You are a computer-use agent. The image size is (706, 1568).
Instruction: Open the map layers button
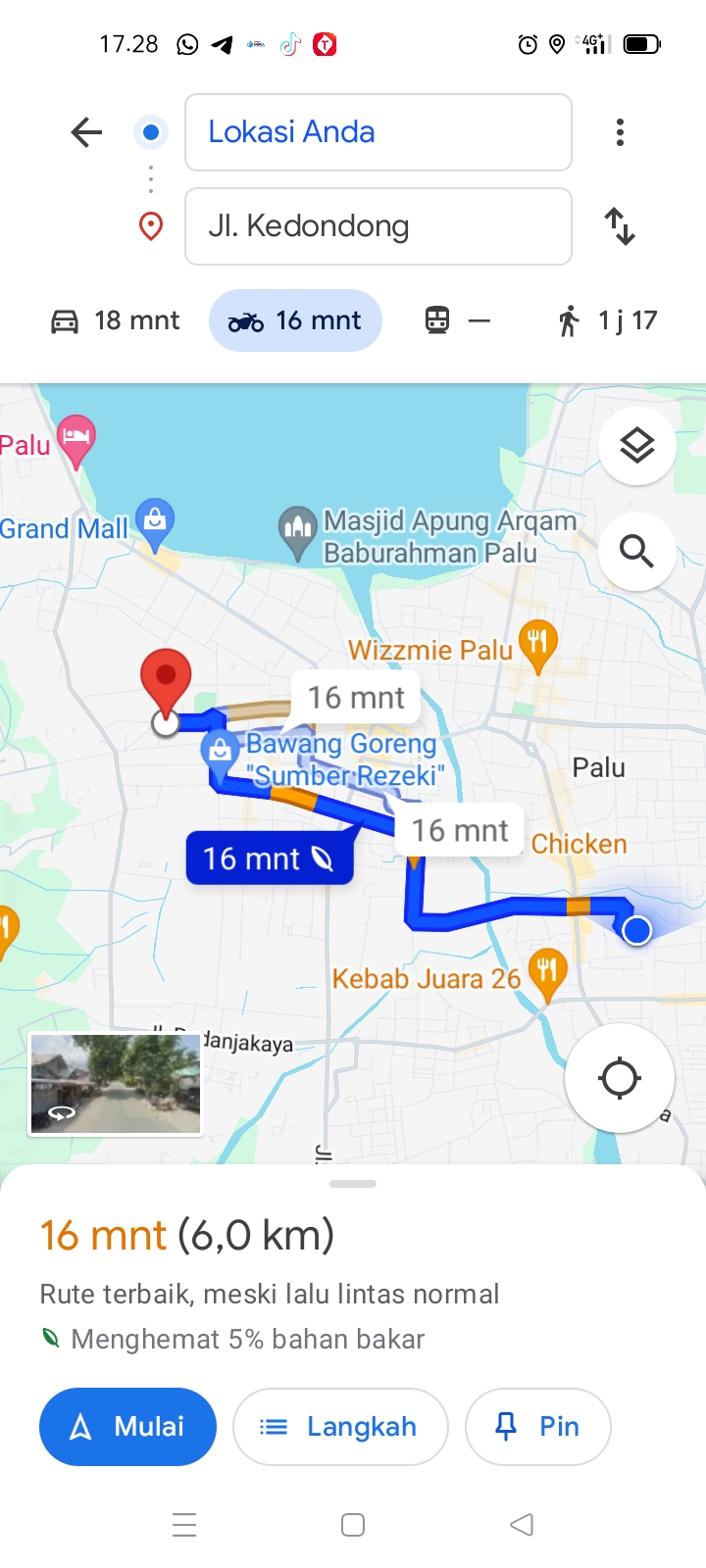(x=637, y=446)
